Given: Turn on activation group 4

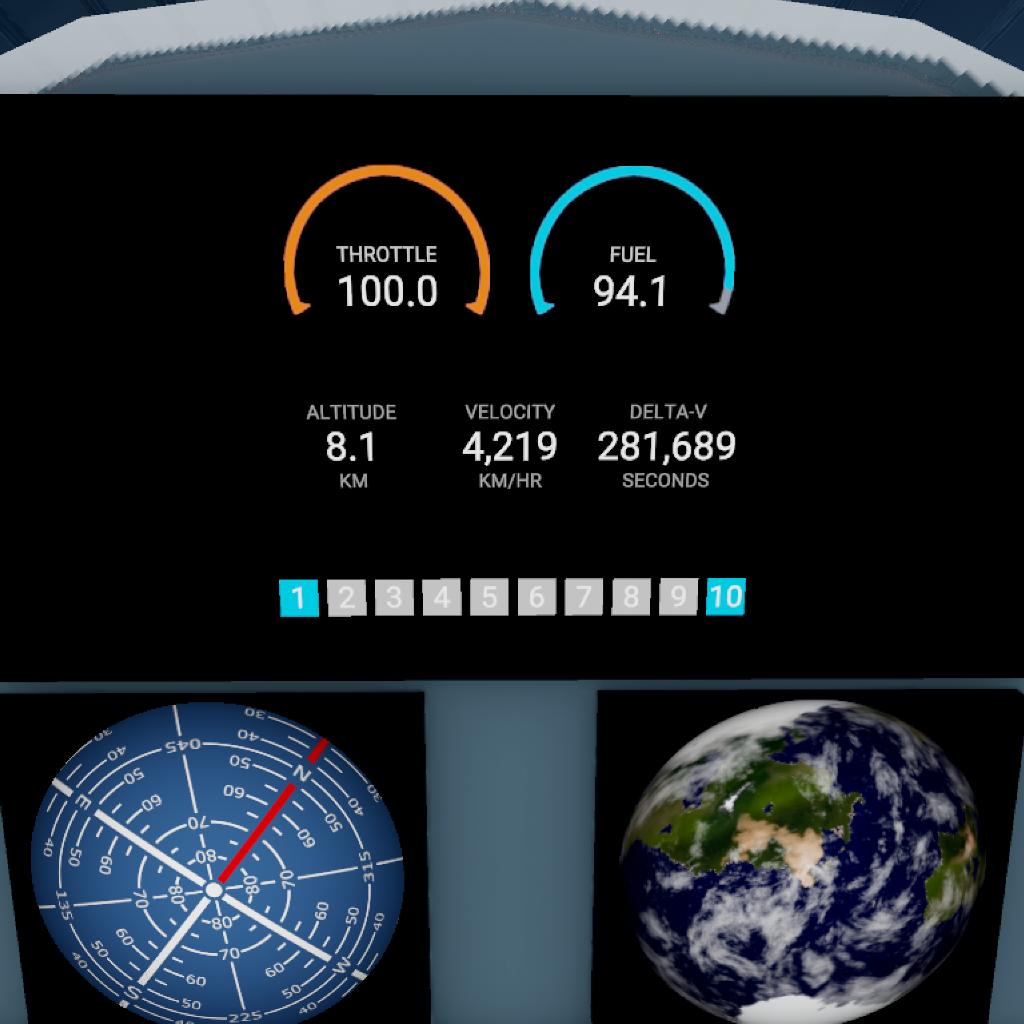Looking at the screenshot, I should point(441,598).
